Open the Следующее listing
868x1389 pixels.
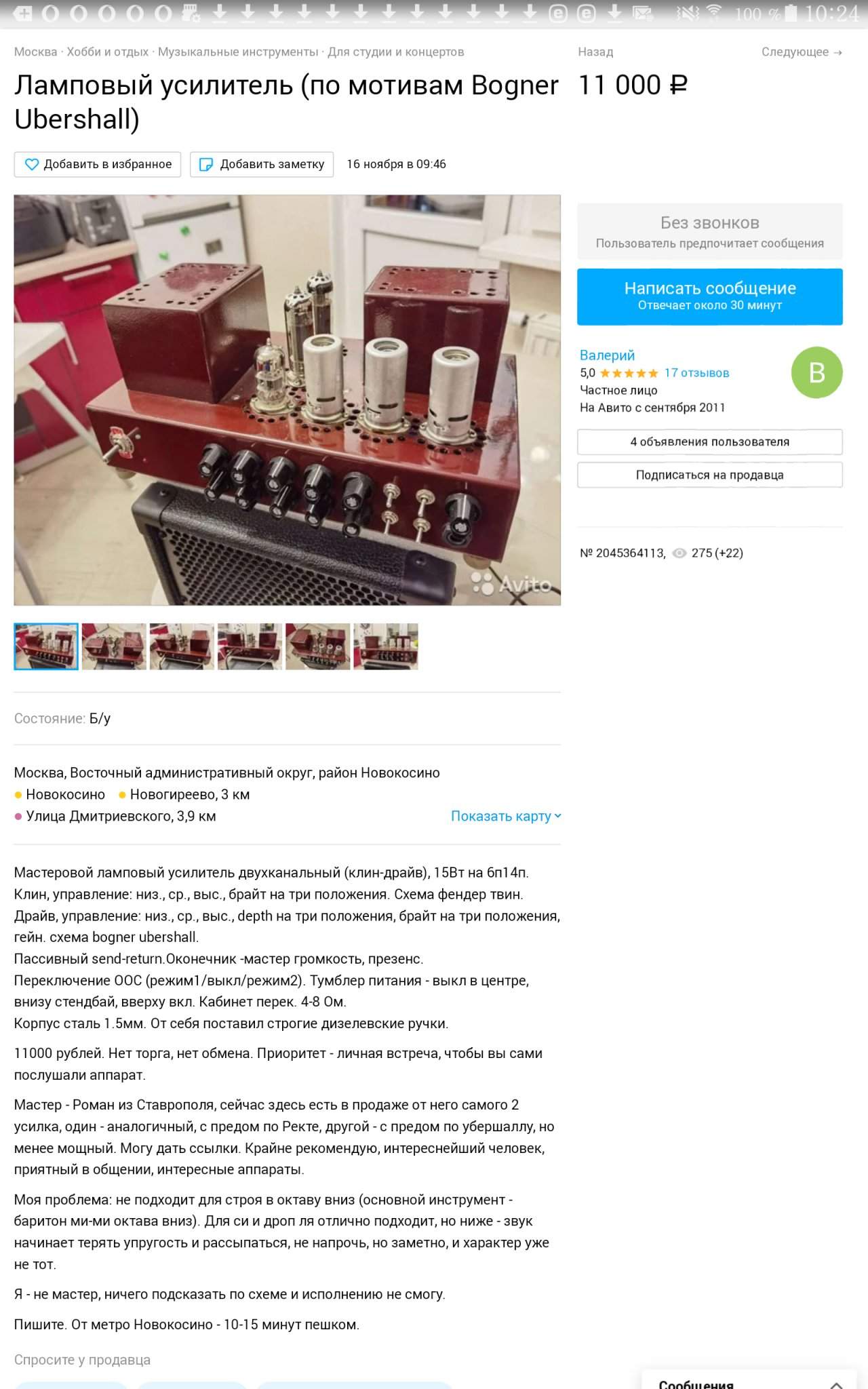[802, 52]
